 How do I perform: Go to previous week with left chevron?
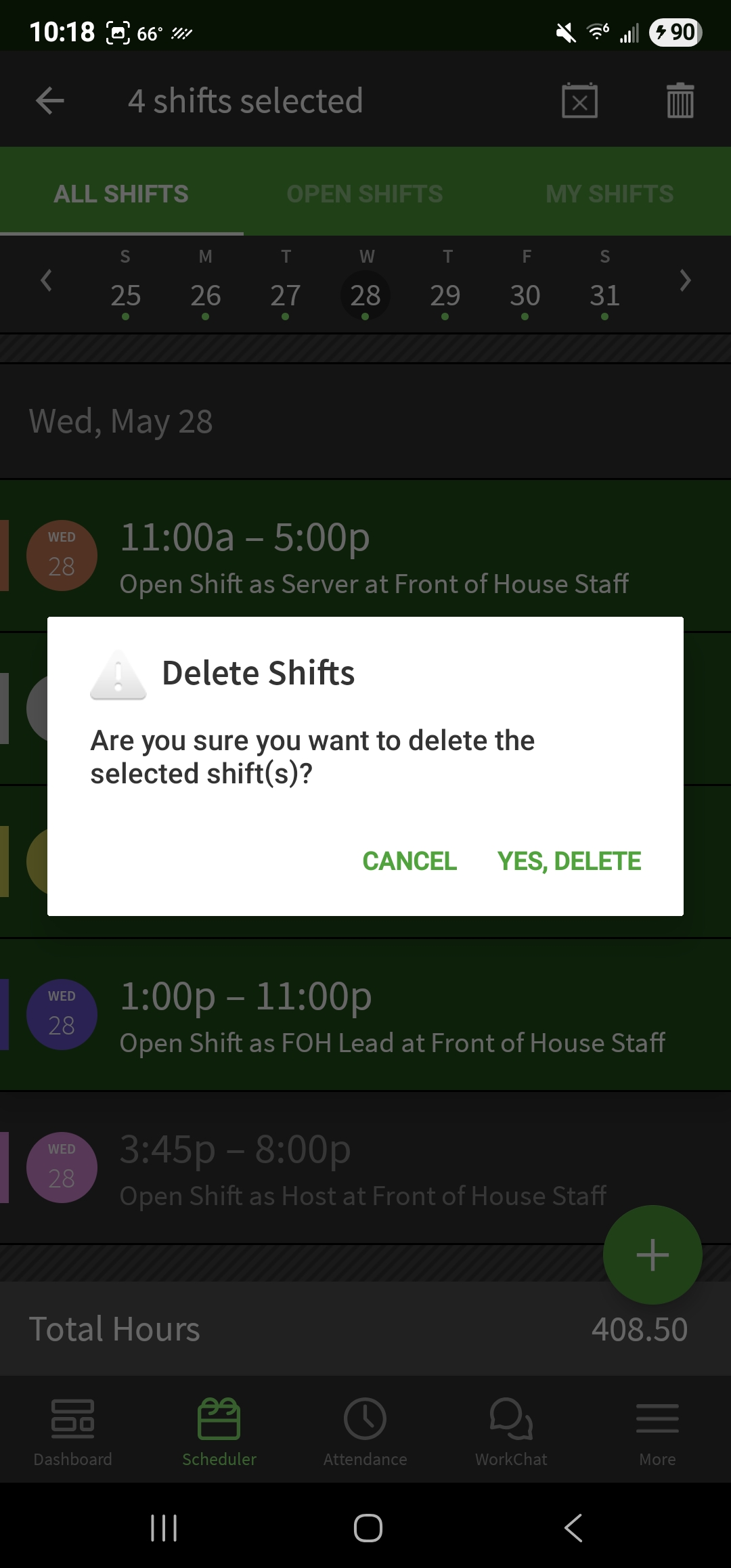click(46, 282)
